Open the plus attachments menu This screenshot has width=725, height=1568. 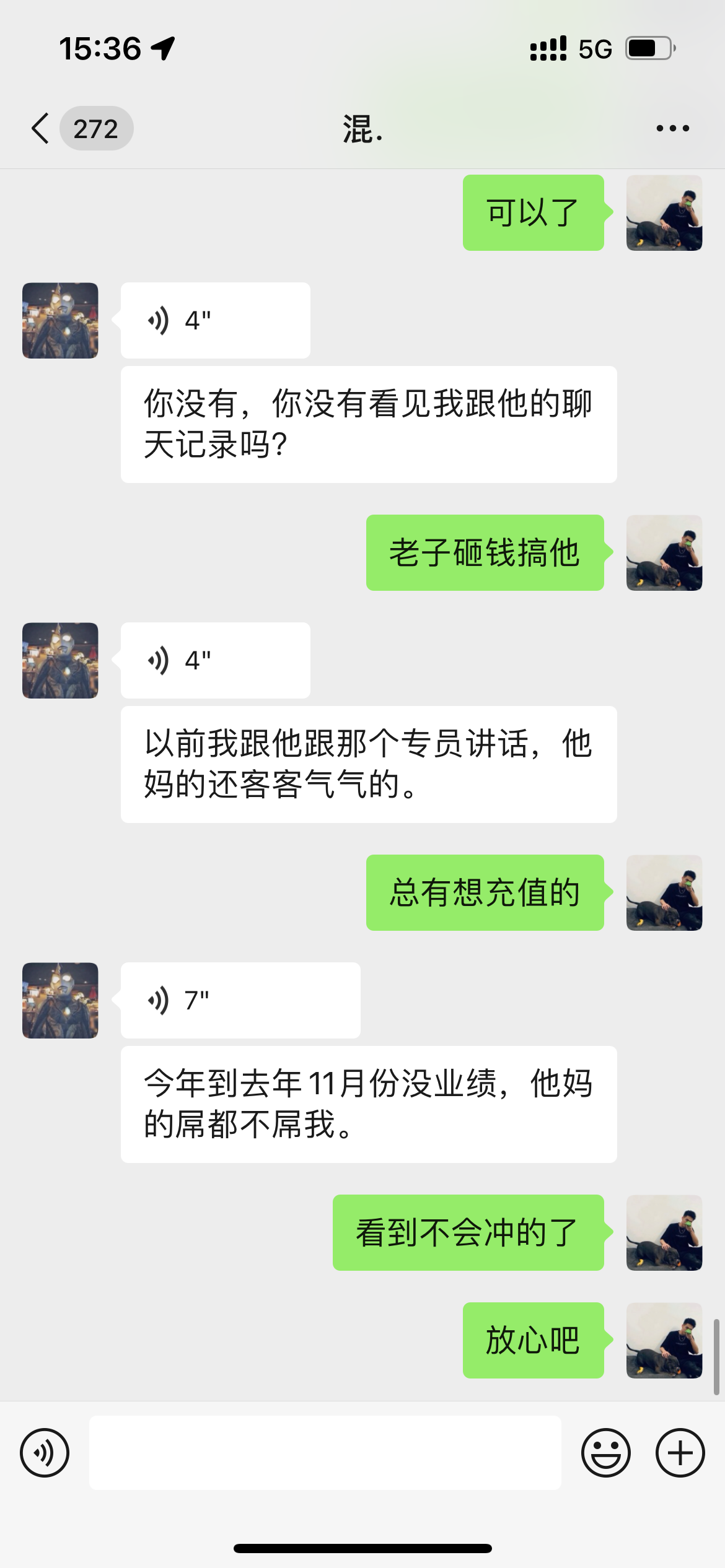coord(680,1452)
